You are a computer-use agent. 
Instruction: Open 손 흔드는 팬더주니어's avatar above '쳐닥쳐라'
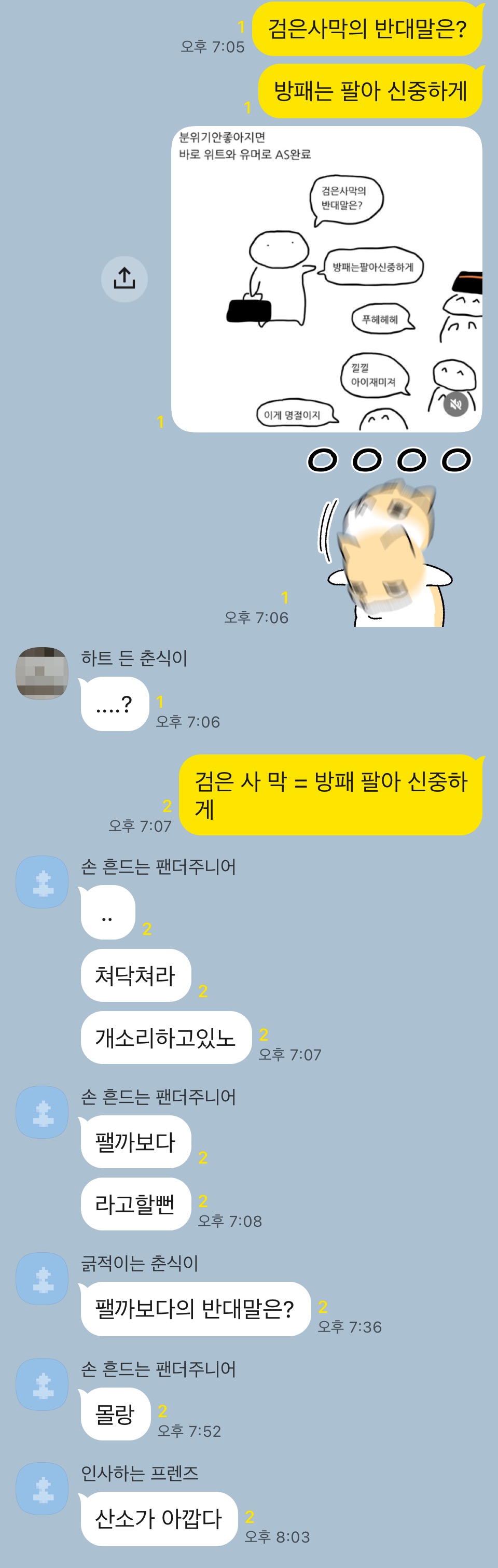(42, 882)
